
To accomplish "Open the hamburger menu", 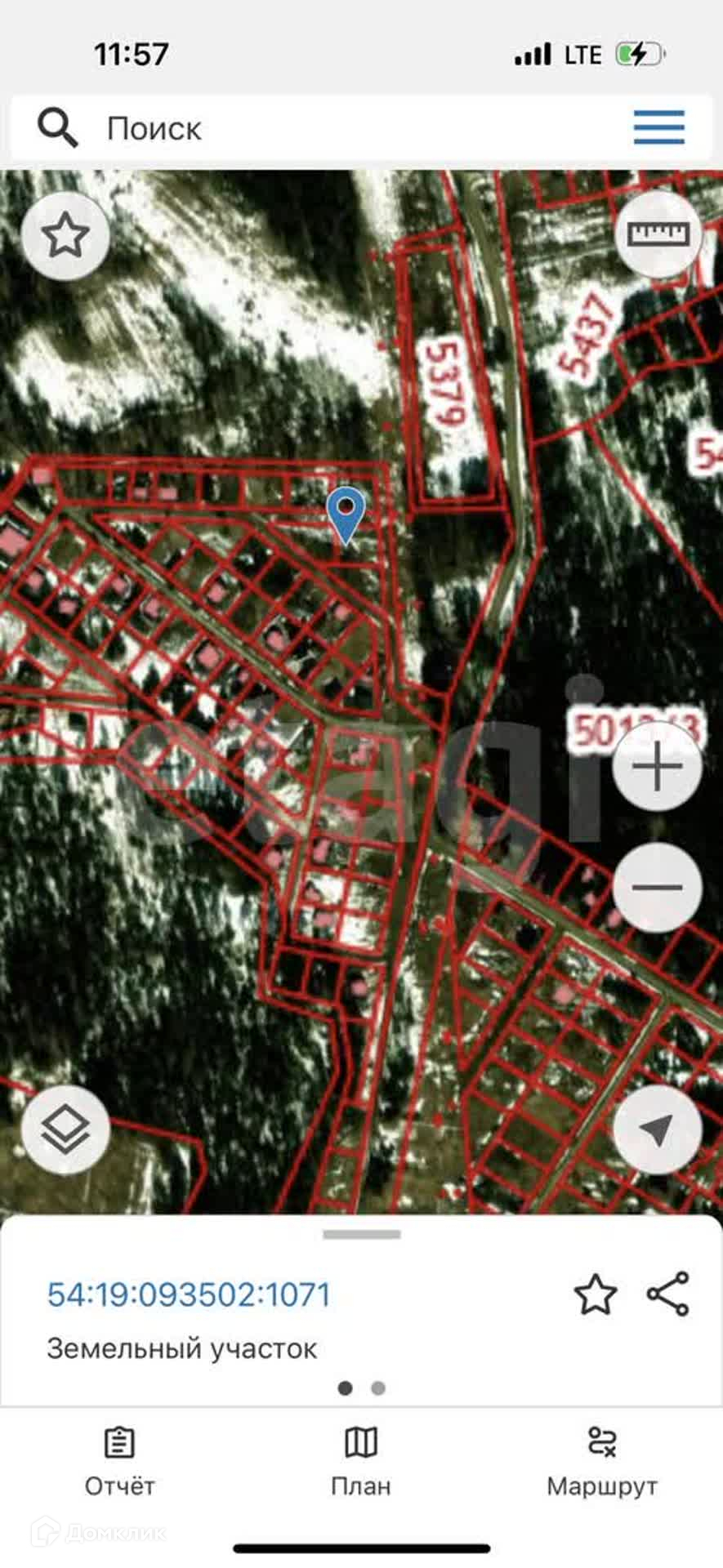I will point(658,127).
